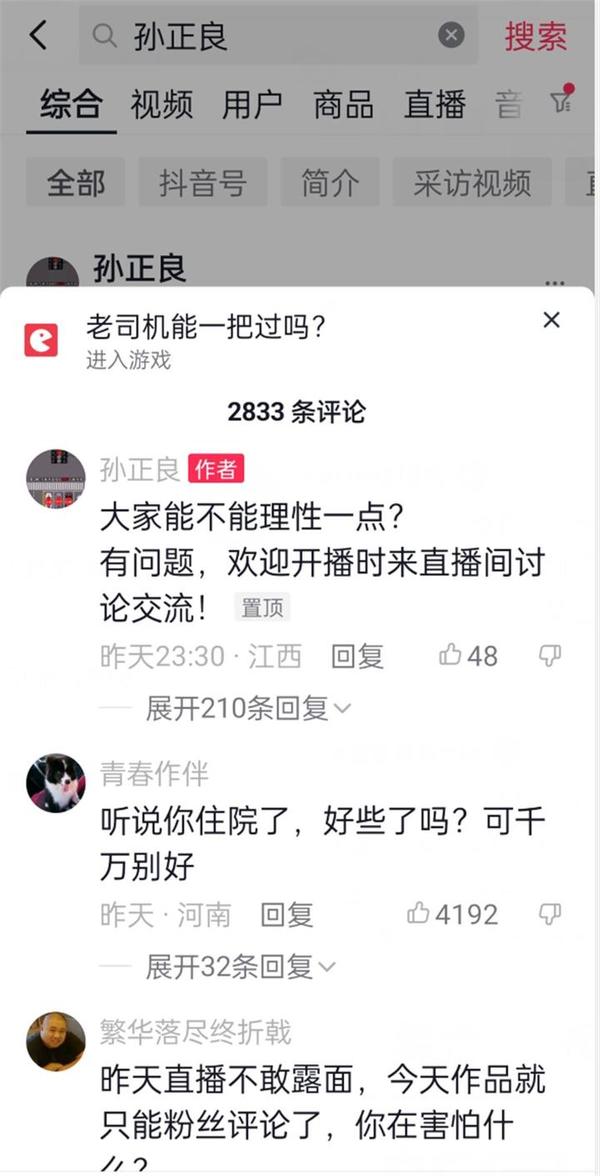Screen dimensions: 600x1176
Task: Dislike 孙正良's pinned comment
Action: pos(550,656)
